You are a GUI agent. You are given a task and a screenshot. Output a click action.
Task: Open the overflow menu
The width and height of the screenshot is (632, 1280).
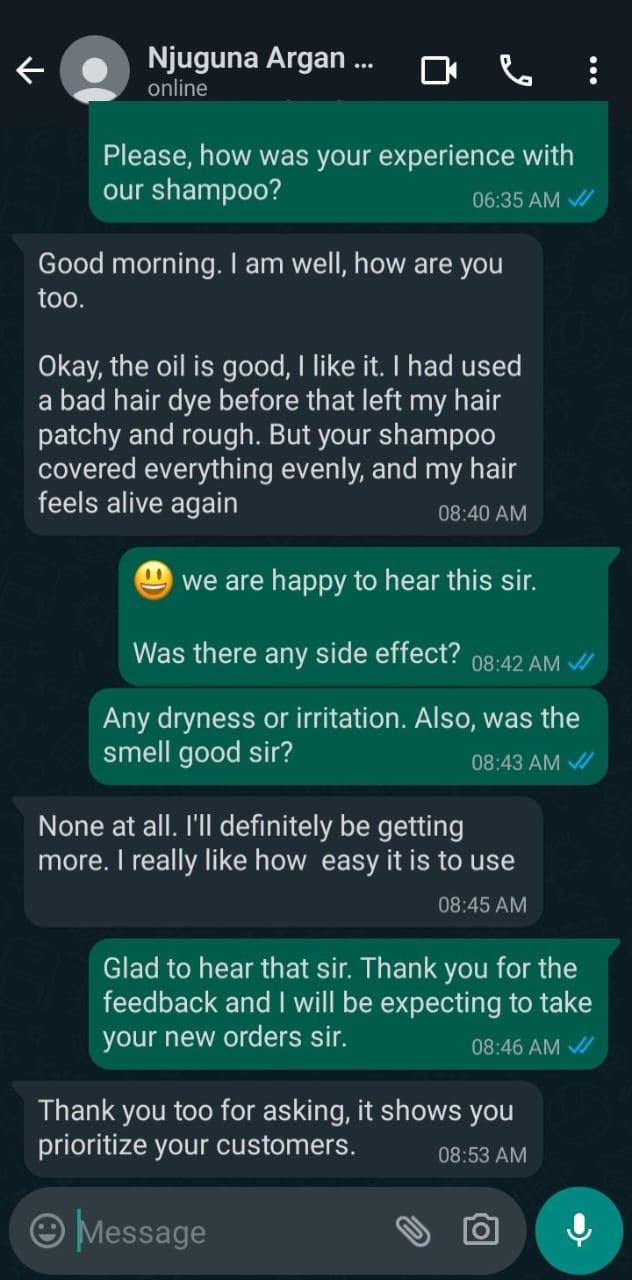pyautogui.click(x=593, y=70)
